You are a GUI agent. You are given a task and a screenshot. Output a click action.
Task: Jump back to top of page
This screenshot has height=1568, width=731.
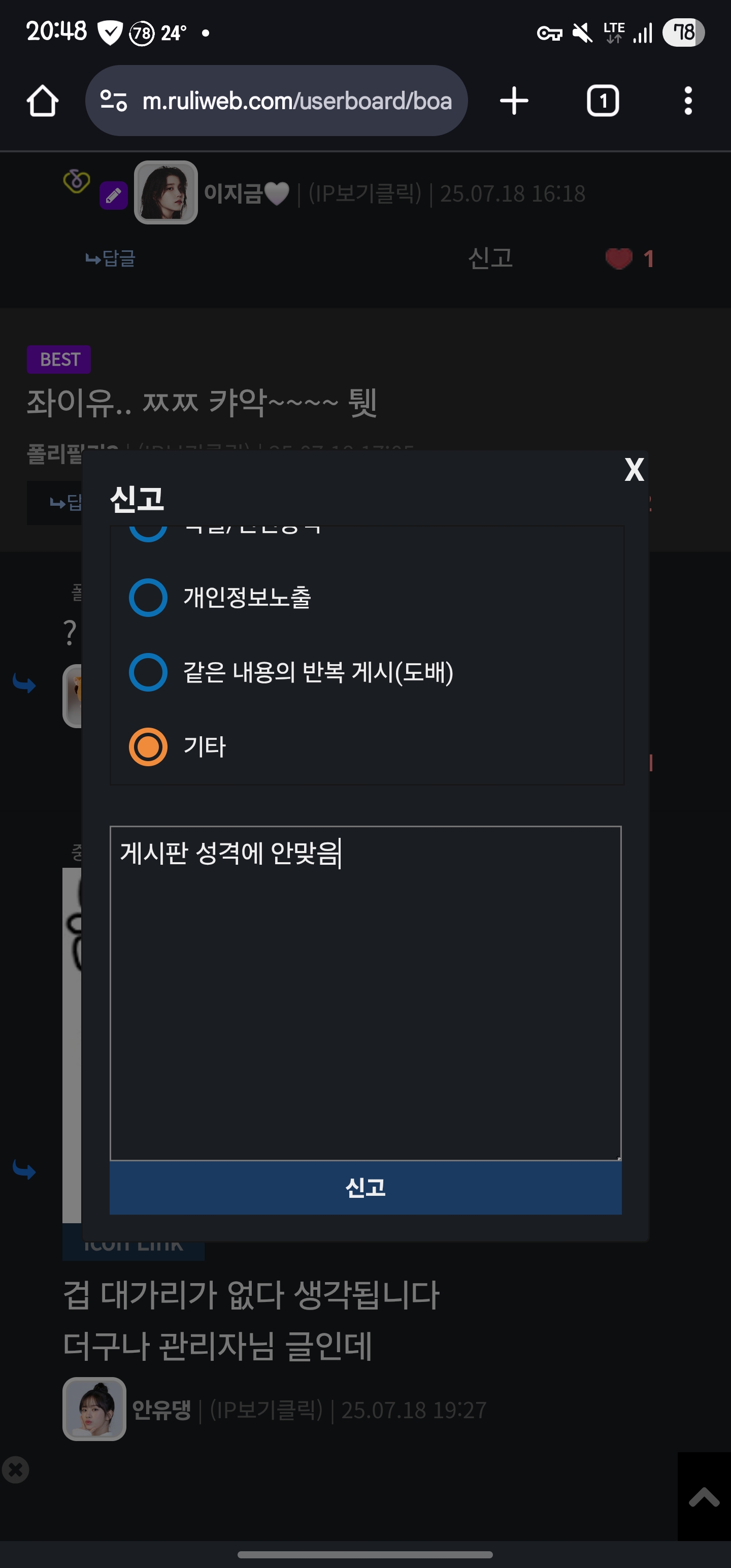click(x=704, y=1497)
